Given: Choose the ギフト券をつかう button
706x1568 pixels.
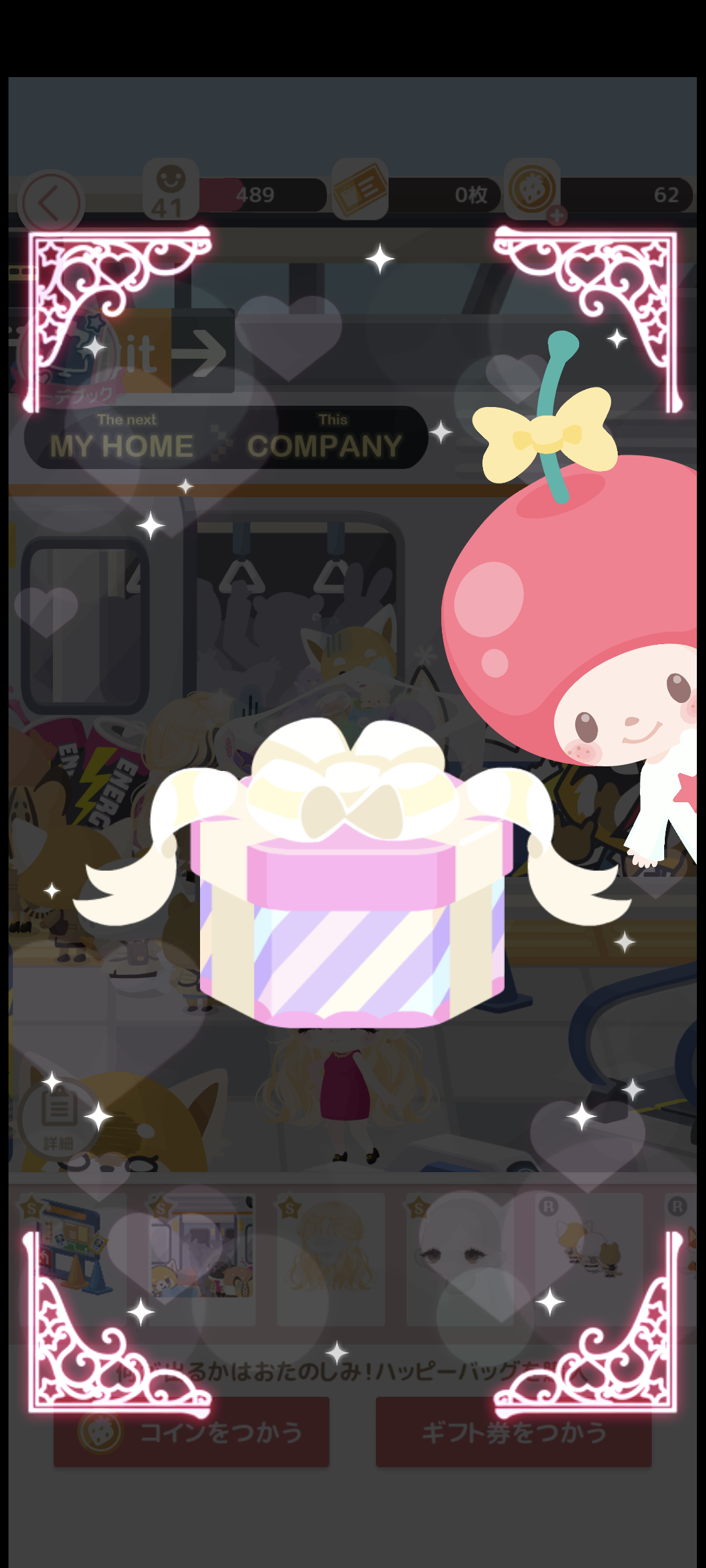Looking at the screenshot, I should pos(514,1432).
